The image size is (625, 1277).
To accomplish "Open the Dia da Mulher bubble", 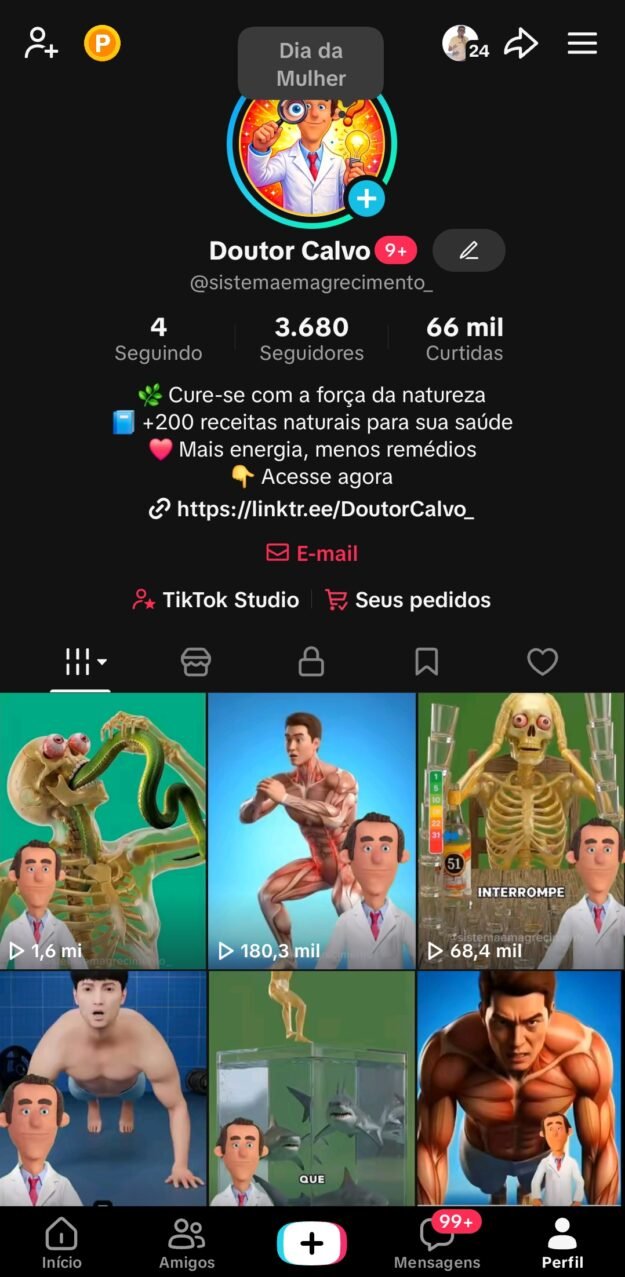I will click(311, 64).
